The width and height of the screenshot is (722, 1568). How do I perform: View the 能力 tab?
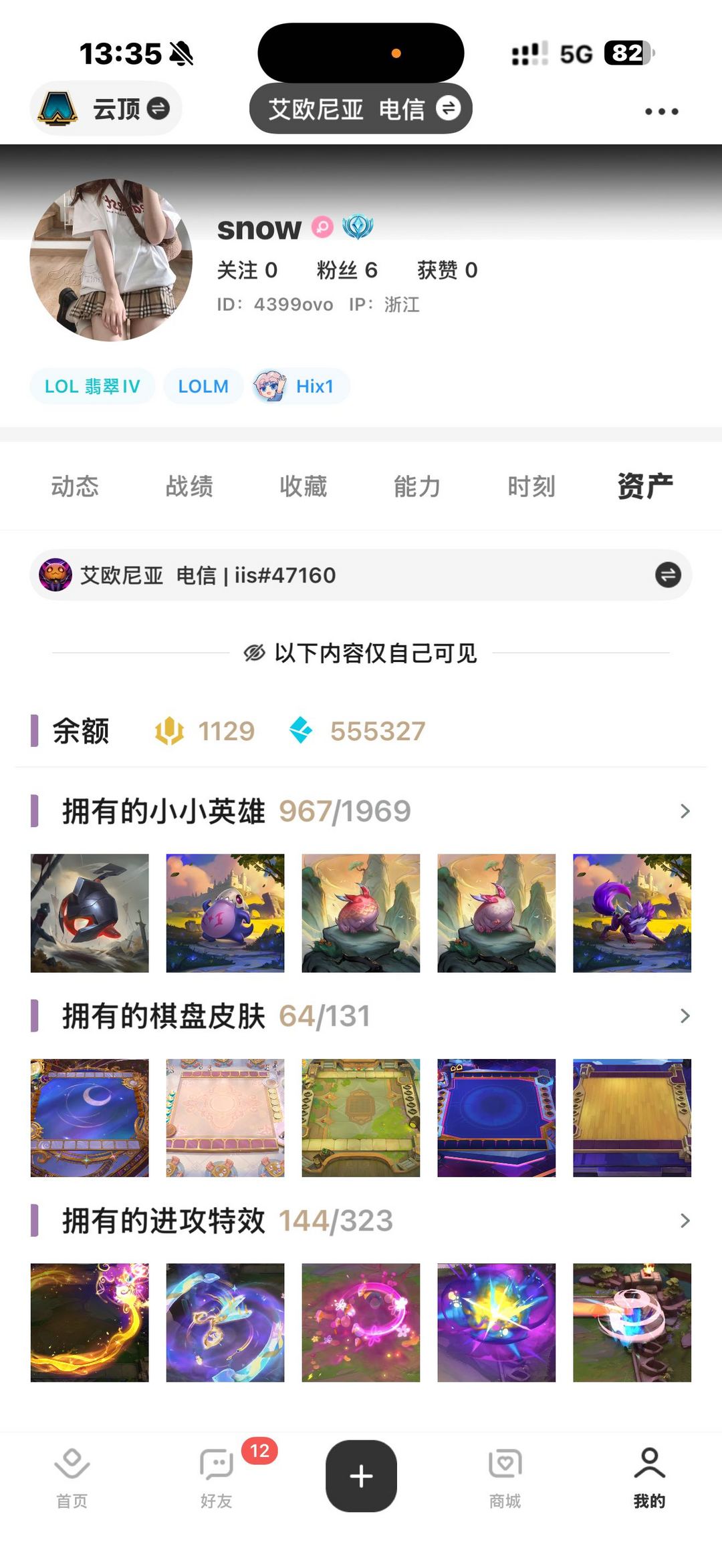(417, 486)
